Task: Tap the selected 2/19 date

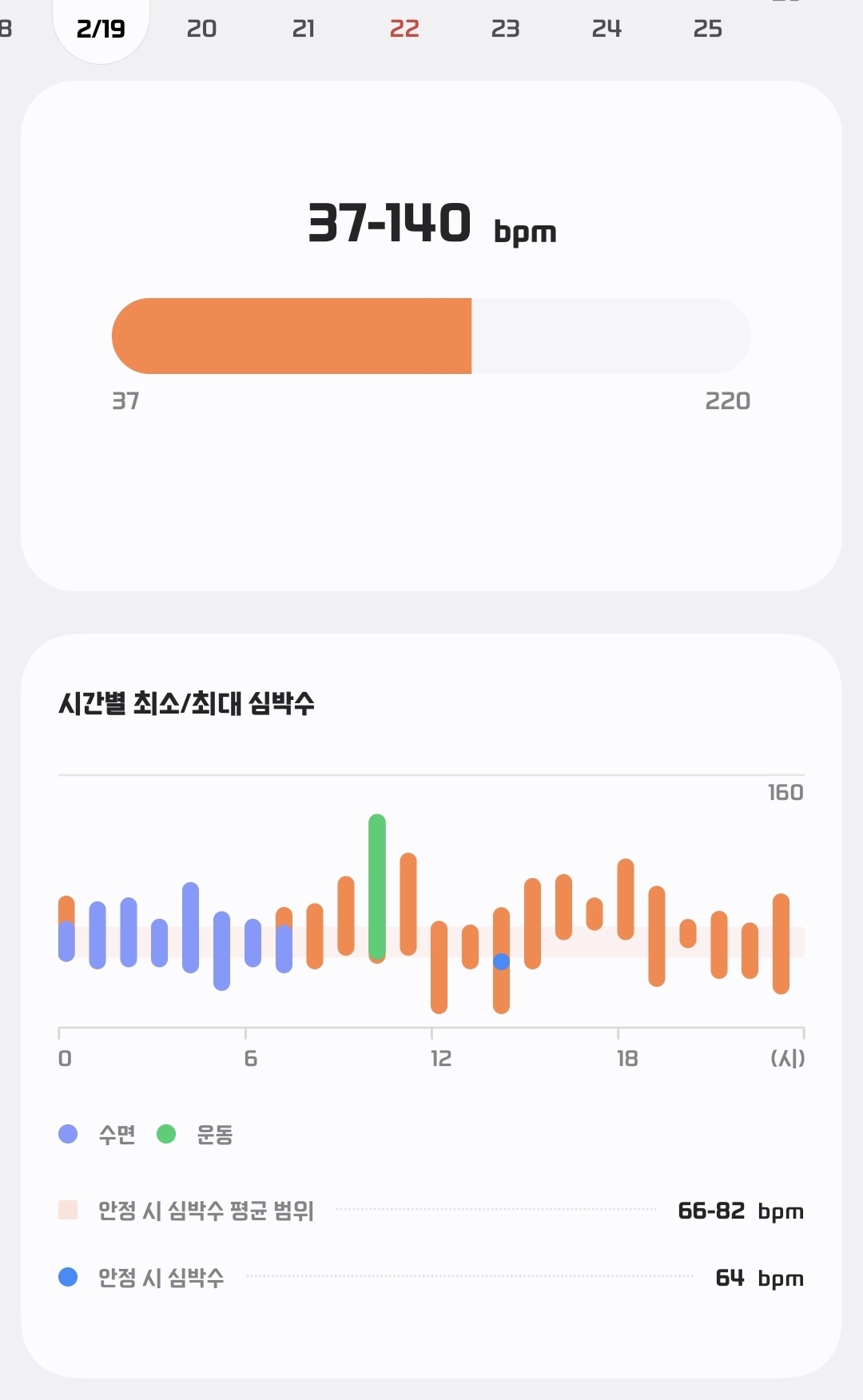Action: point(101,29)
